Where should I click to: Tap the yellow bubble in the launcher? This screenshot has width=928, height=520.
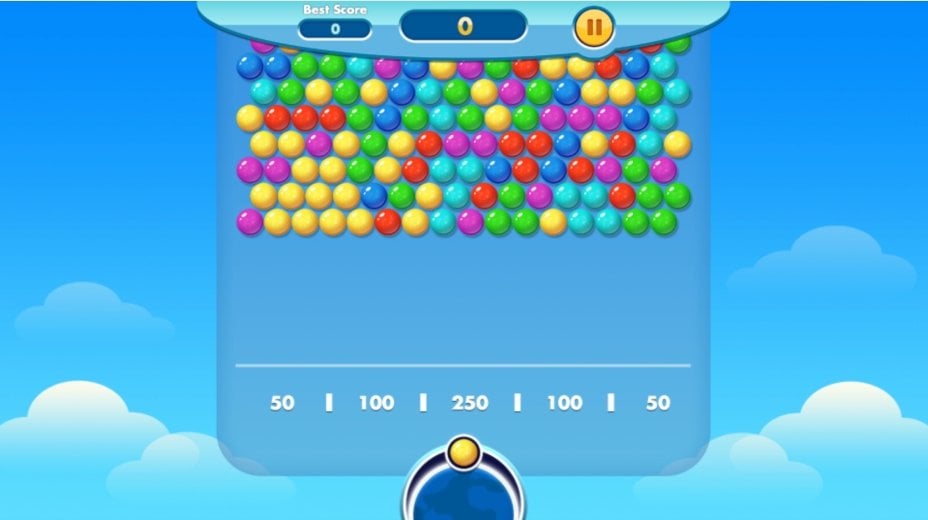pos(464,453)
